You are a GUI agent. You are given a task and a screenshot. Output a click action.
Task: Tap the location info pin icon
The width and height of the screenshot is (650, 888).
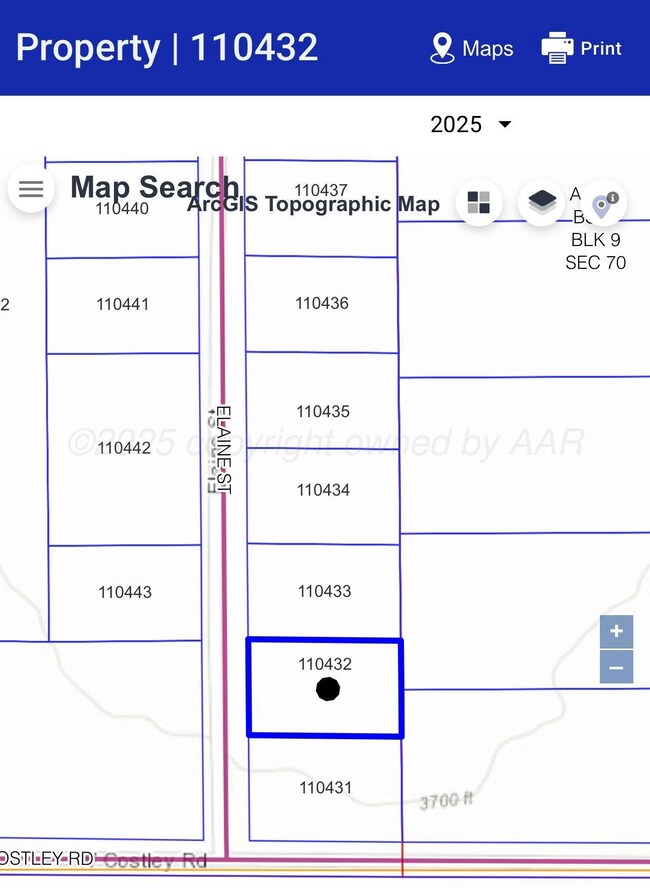tap(603, 204)
